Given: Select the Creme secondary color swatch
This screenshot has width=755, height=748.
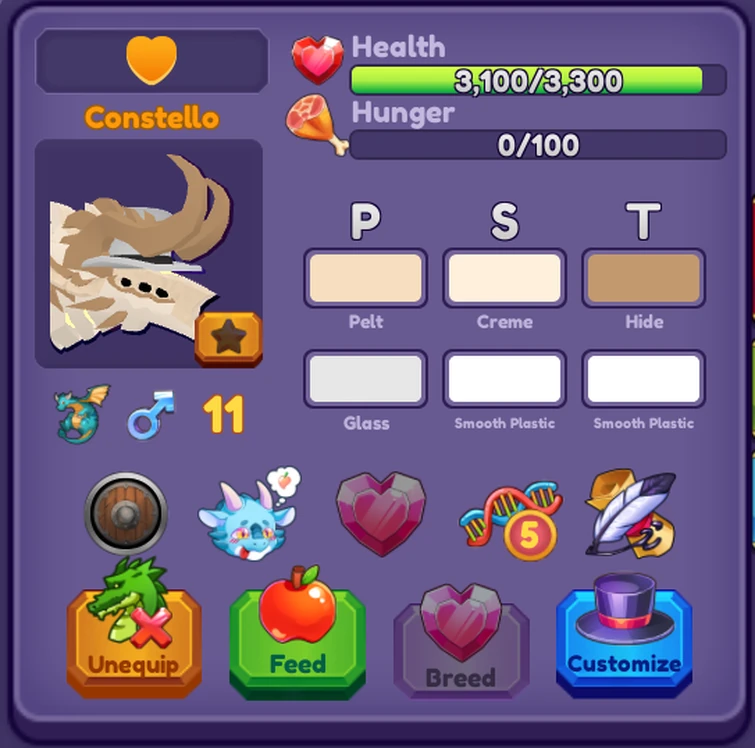Looking at the screenshot, I should point(504,278).
